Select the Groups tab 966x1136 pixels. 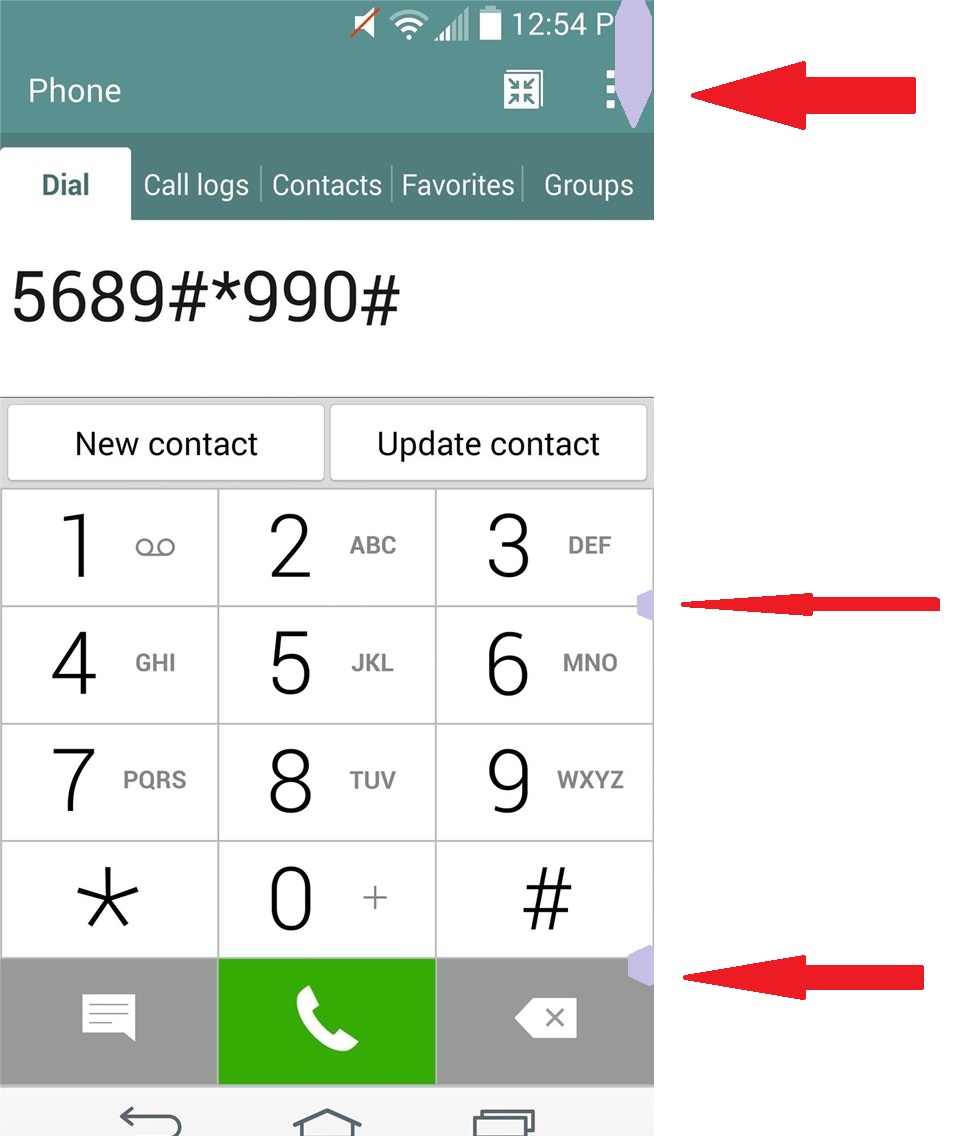588,185
